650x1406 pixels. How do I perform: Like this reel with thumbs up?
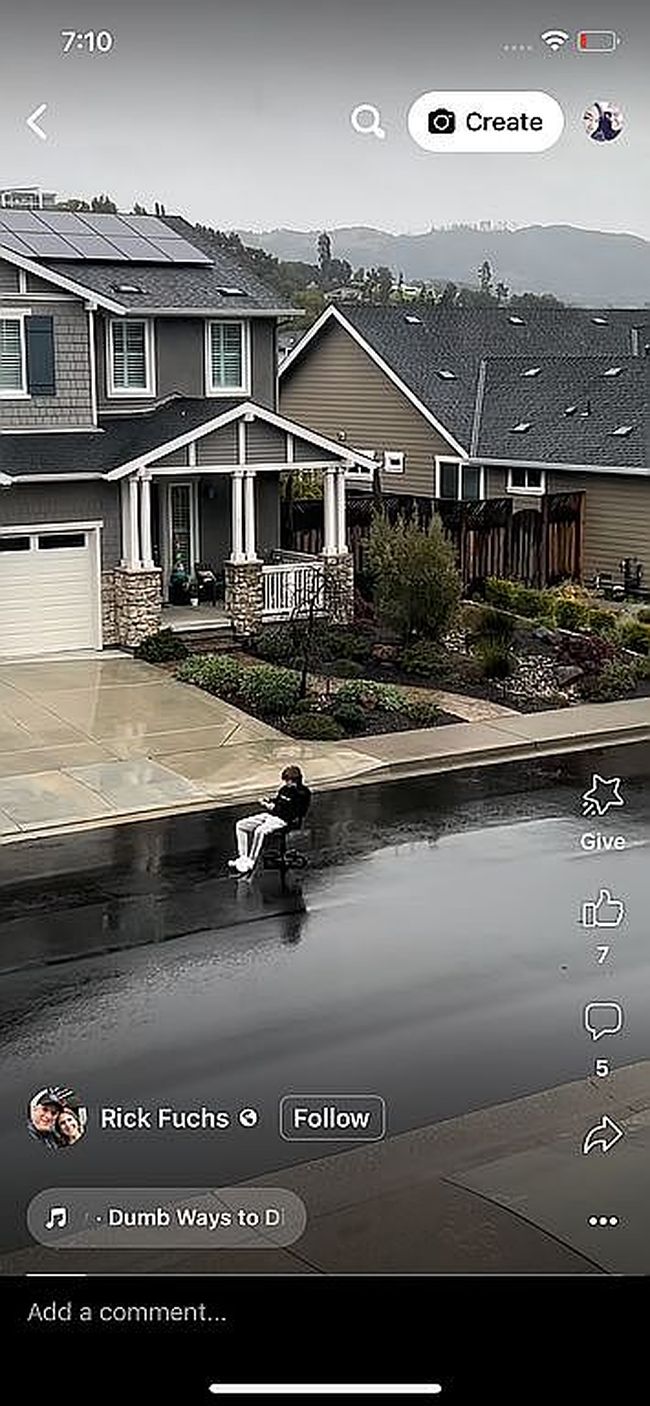click(602, 910)
